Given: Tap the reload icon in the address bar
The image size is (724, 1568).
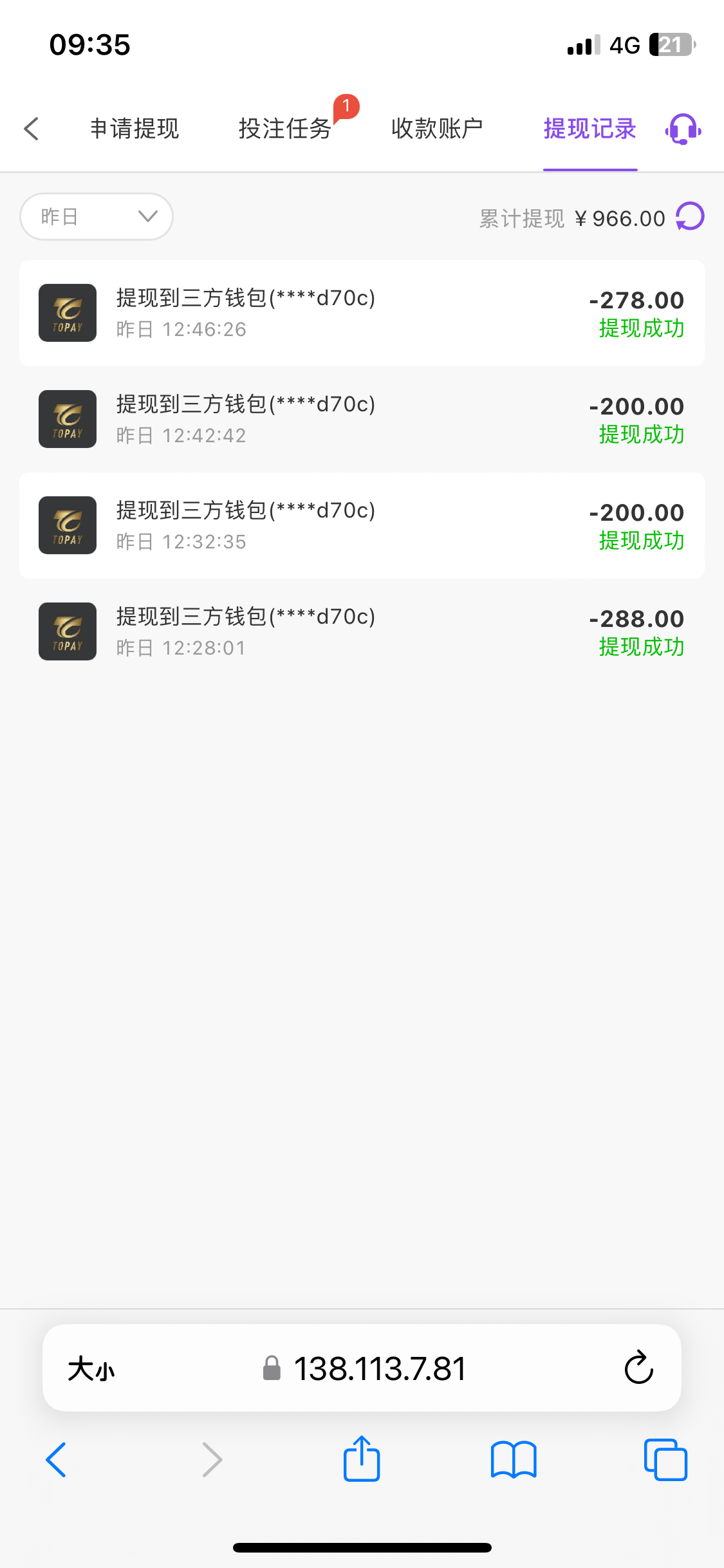Looking at the screenshot, I should pos(636,1368).
